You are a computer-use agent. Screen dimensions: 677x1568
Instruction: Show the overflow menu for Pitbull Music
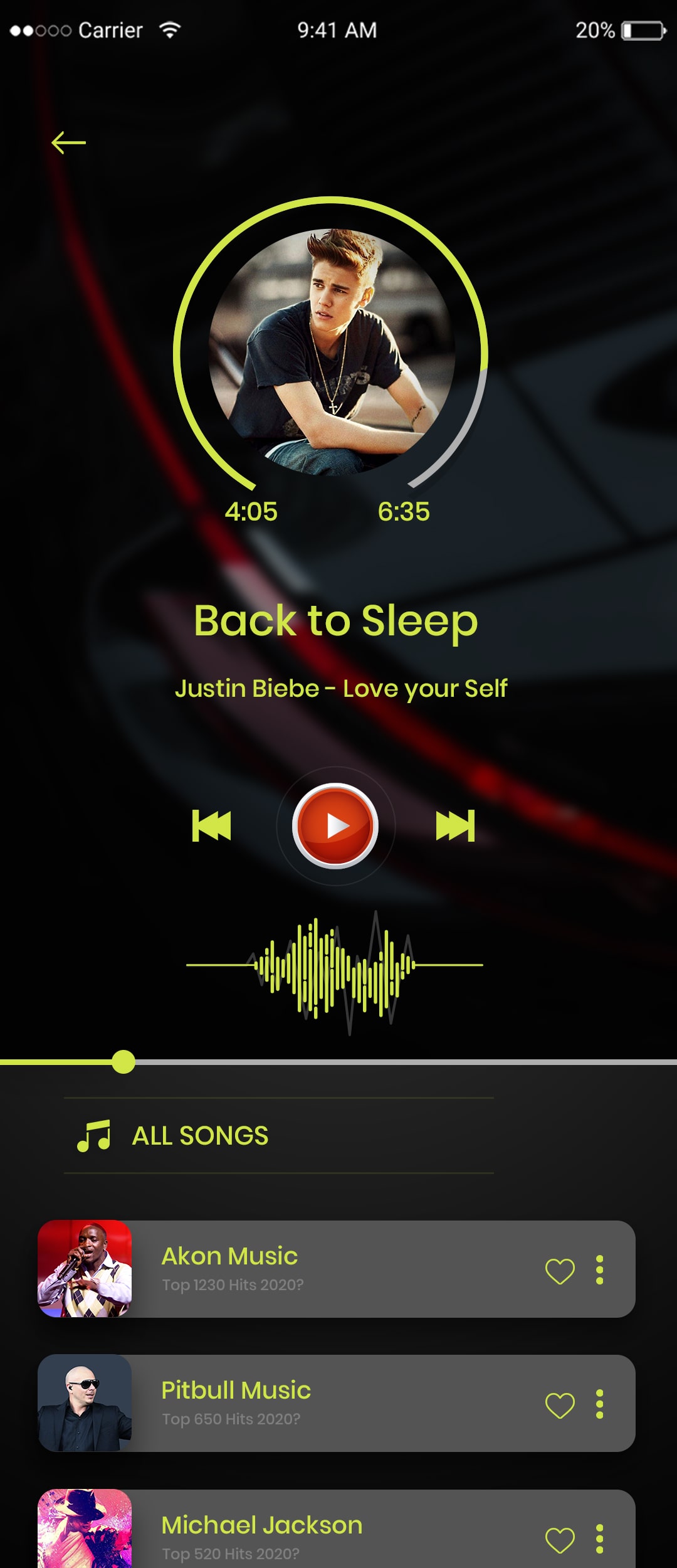click(600, 1404)
